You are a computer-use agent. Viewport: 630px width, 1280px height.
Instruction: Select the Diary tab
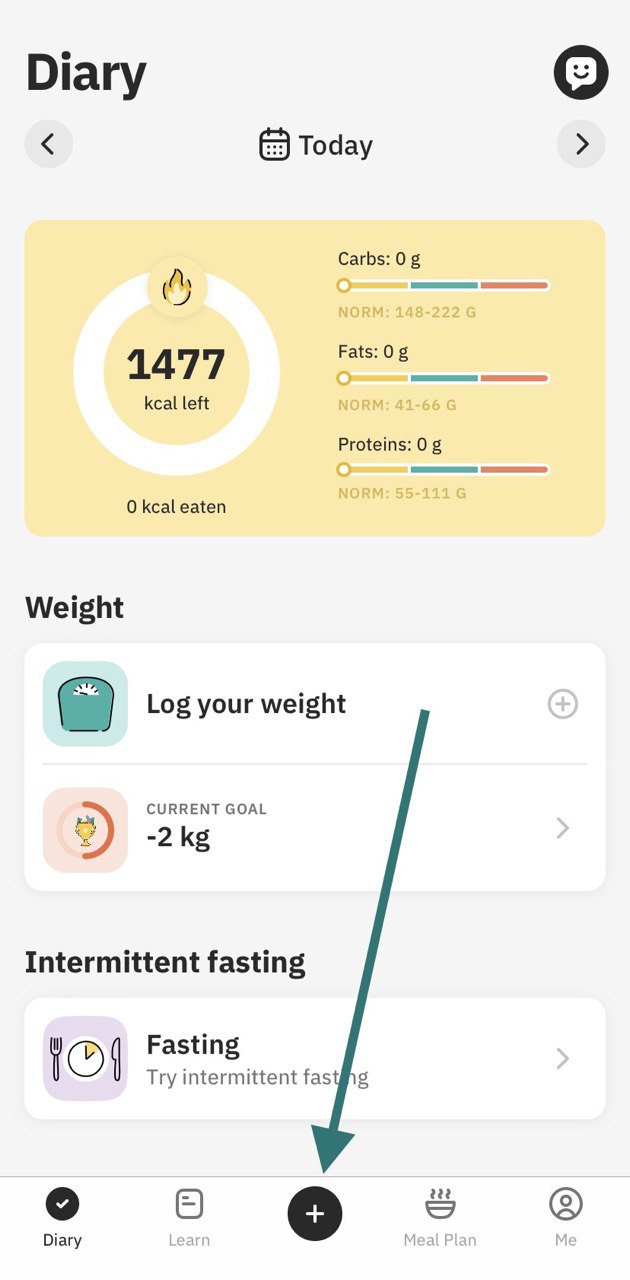(62, 1217)
